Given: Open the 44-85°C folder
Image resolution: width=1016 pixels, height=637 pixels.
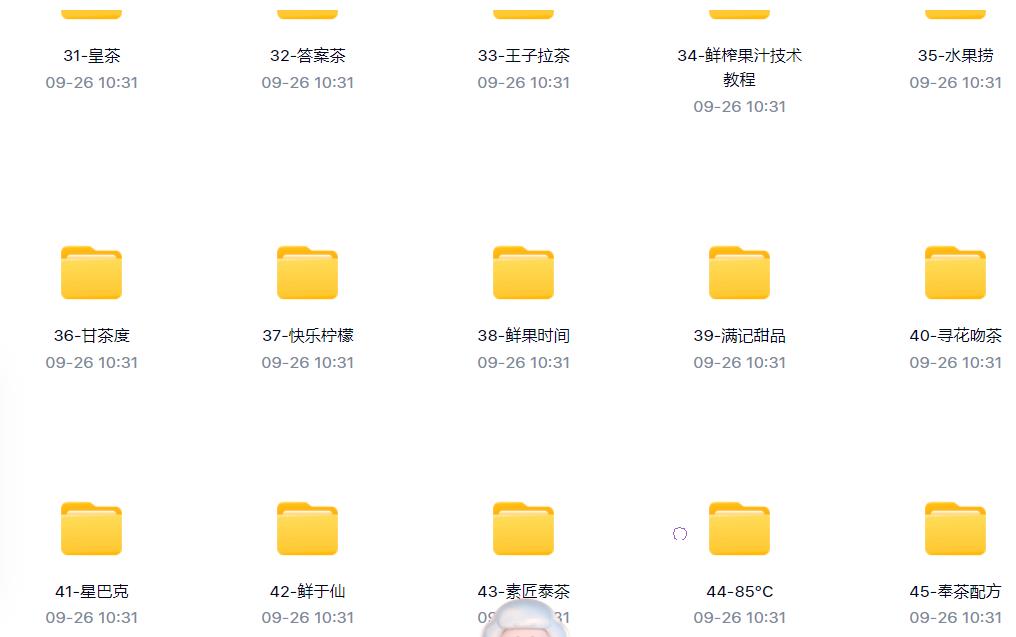Looking at the screenshot, I should click(739, 529).
